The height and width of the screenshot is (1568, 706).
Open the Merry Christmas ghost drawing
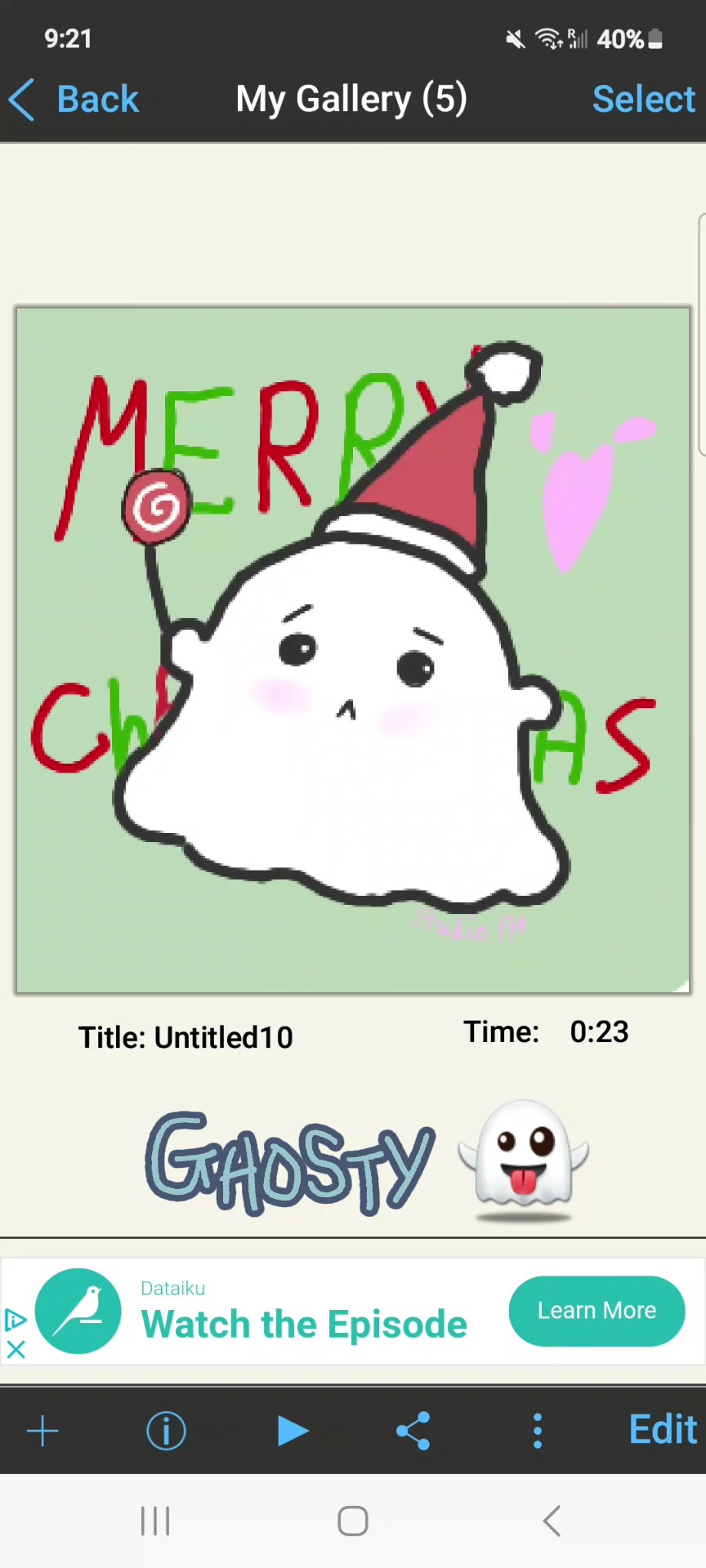[x=353, y=650]
